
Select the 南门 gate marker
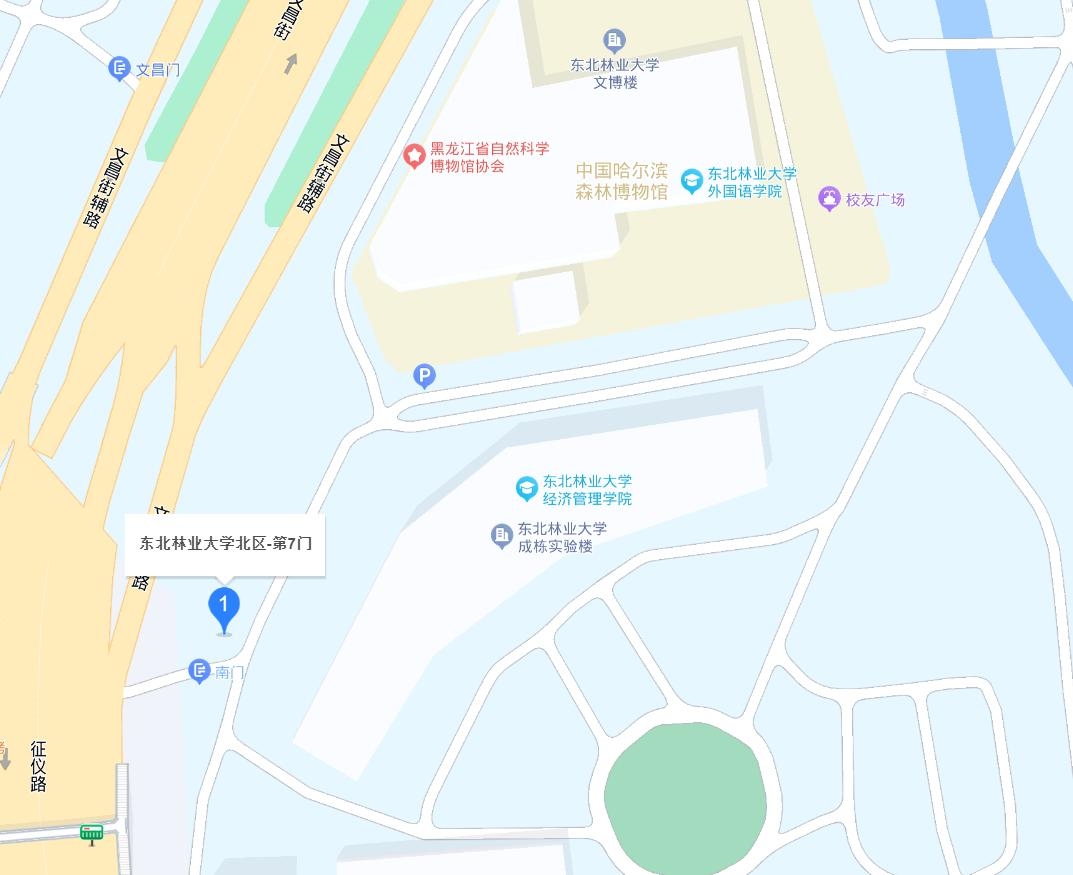pyautogui.click(x=199, y=671)
